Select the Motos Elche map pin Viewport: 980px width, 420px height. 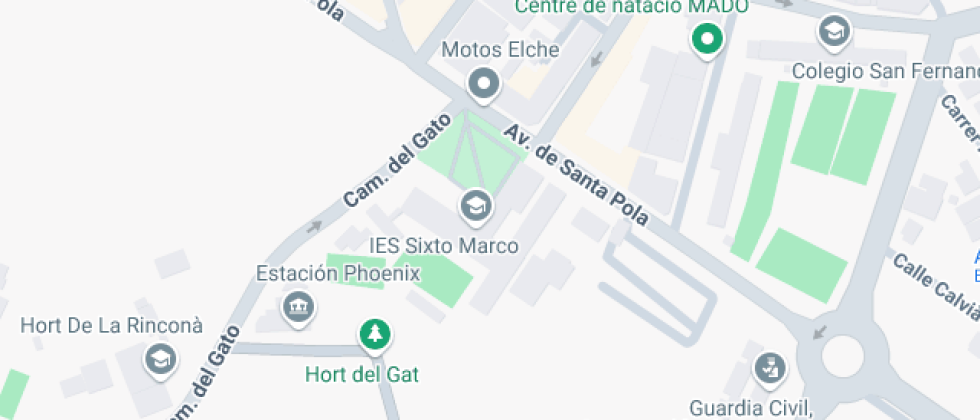485,85
